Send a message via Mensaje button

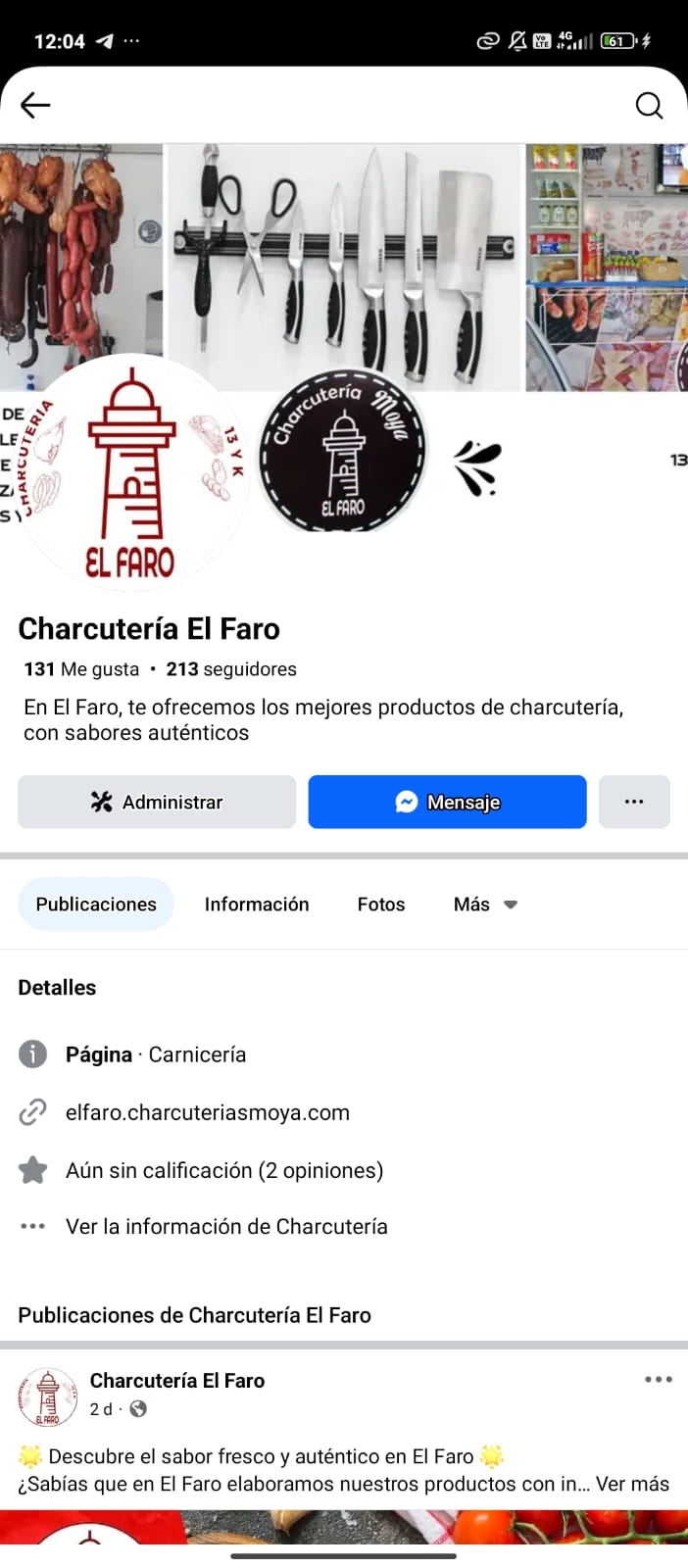(447, 802)
